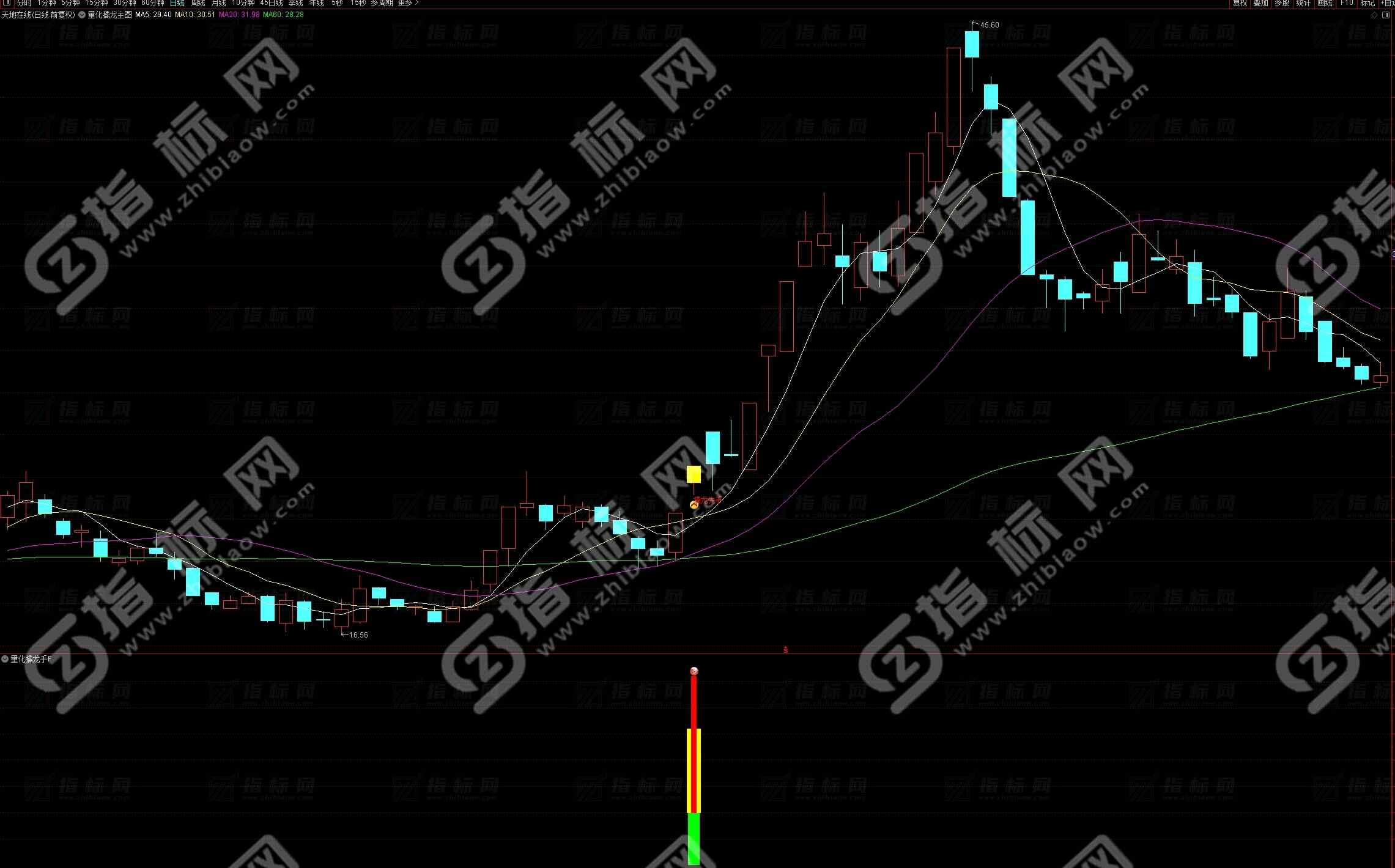Toggle the side panel icon at top right

point(1385,15)
